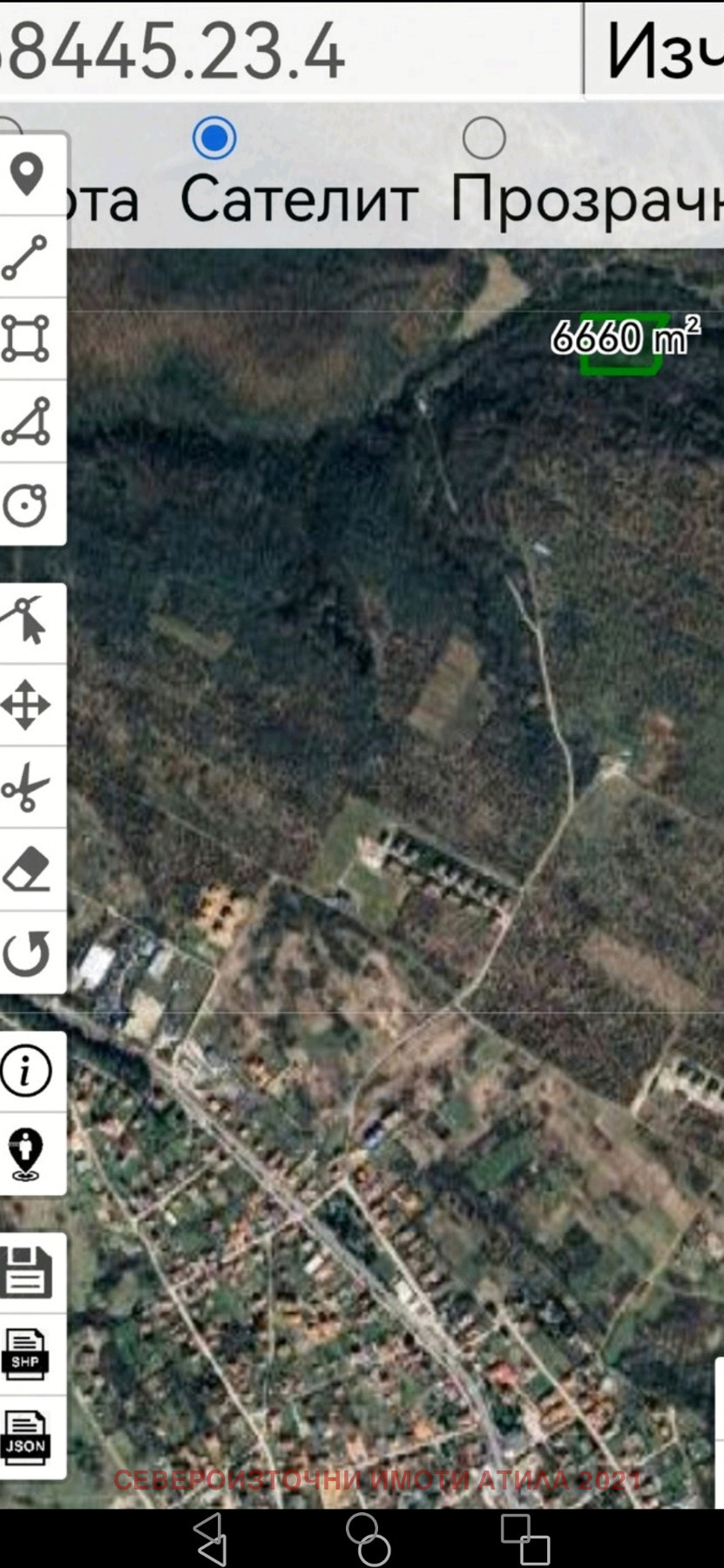The image size is (724, 1568).
Task: Tap the location pin marker tool
Action: click(27, 174)
